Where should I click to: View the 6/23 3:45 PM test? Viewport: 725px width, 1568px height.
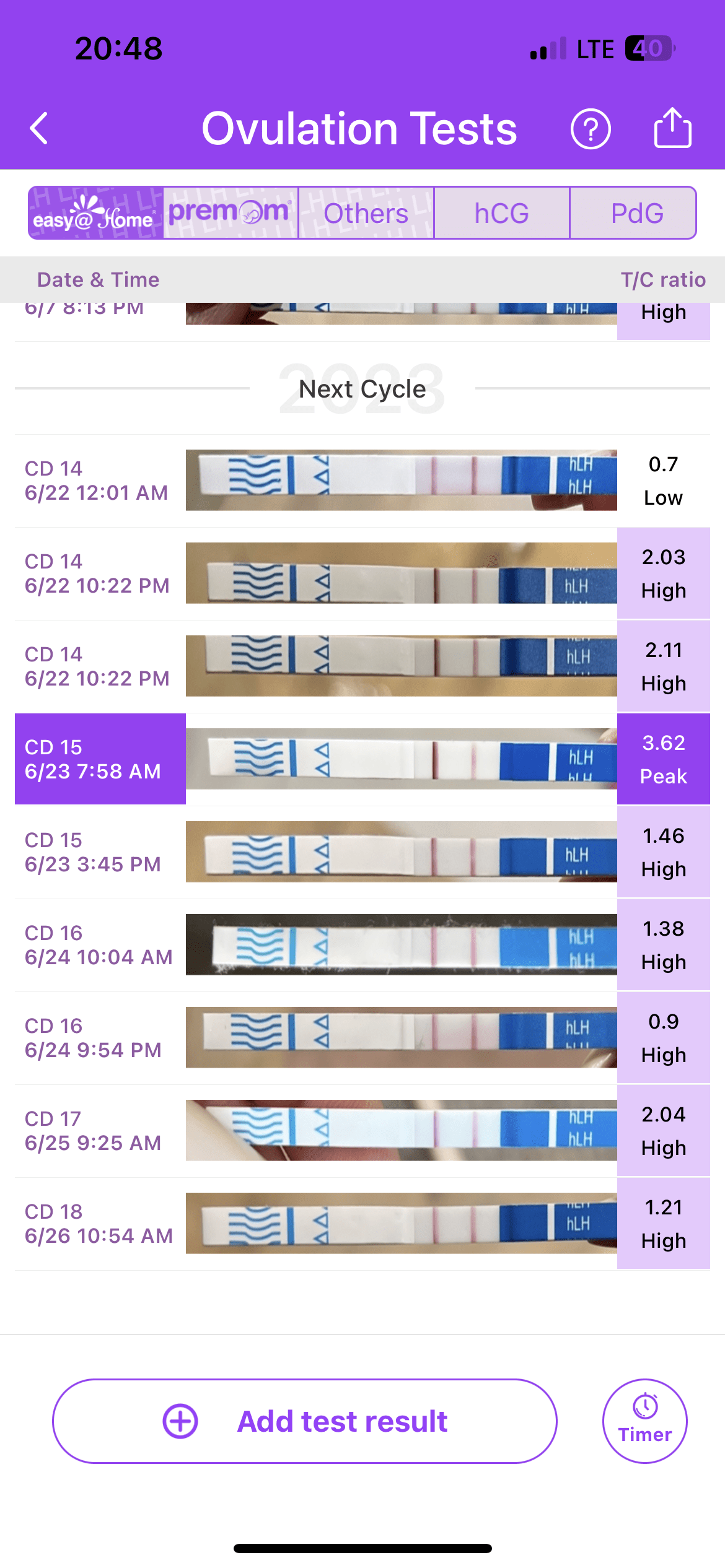tap(362, 852)
